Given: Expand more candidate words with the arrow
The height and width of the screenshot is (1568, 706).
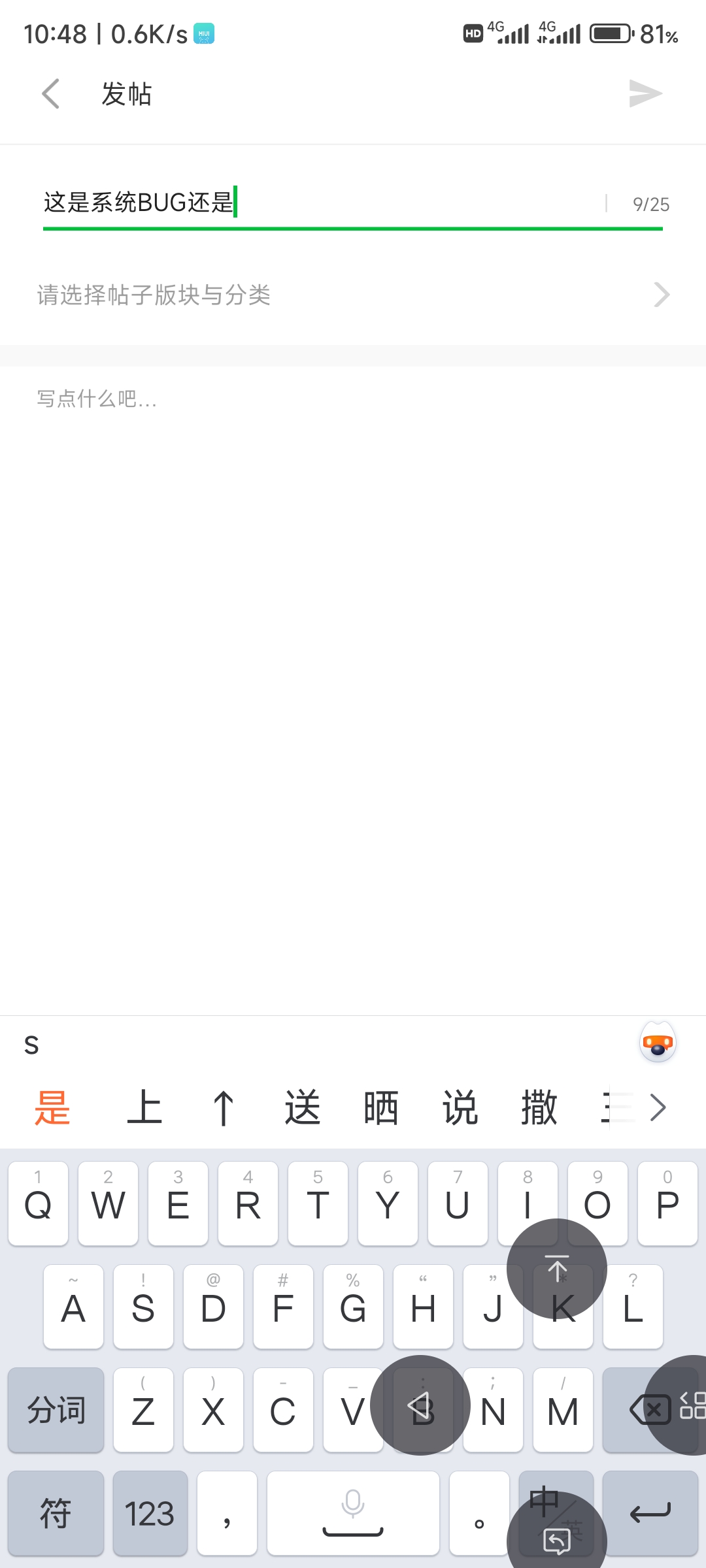Looking at the screenshot, I should pos(658,1108).
